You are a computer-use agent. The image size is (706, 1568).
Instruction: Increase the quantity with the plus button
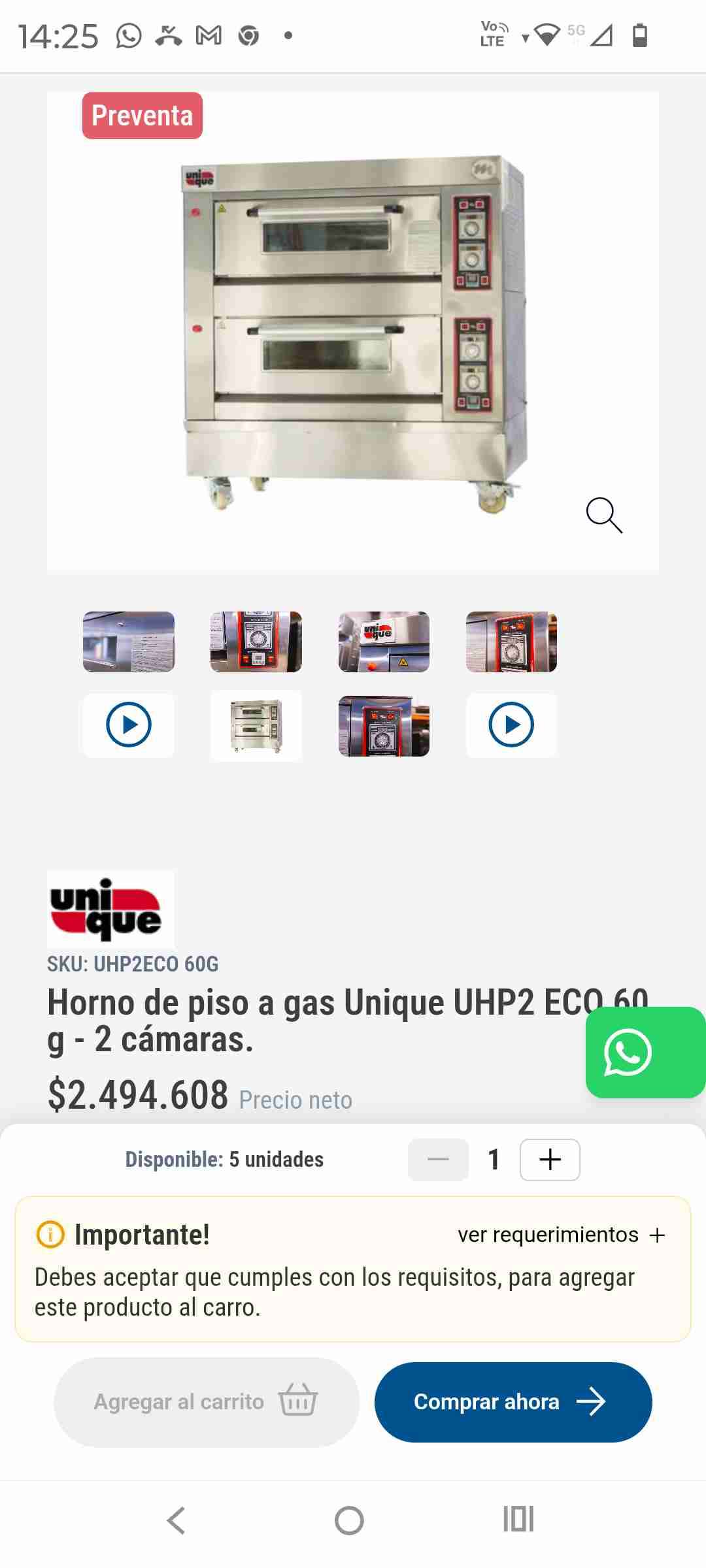click(549, 1160)
